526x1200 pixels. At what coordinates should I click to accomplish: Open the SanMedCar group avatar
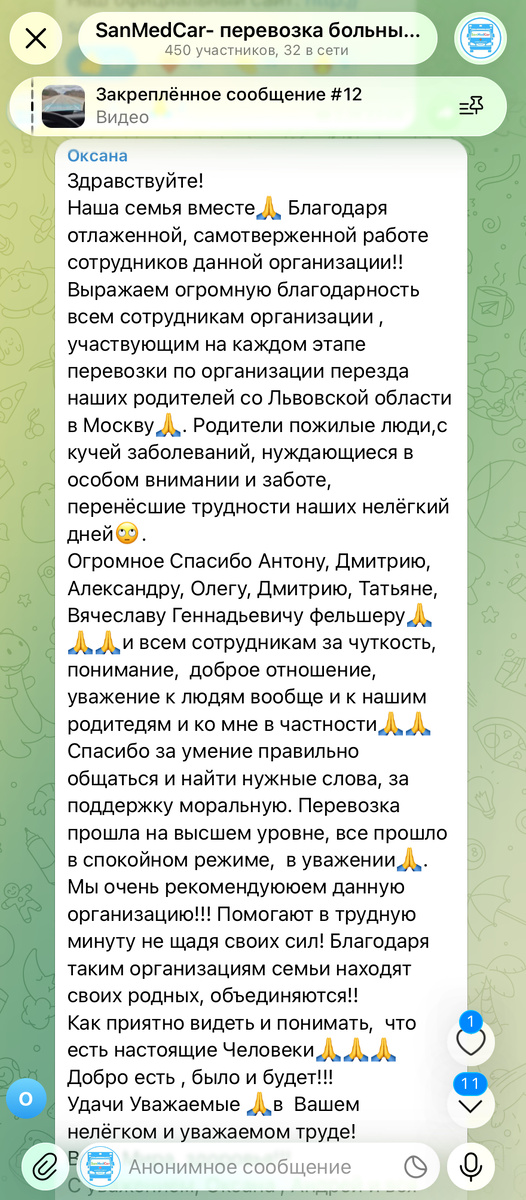click(x=481, y=39)
